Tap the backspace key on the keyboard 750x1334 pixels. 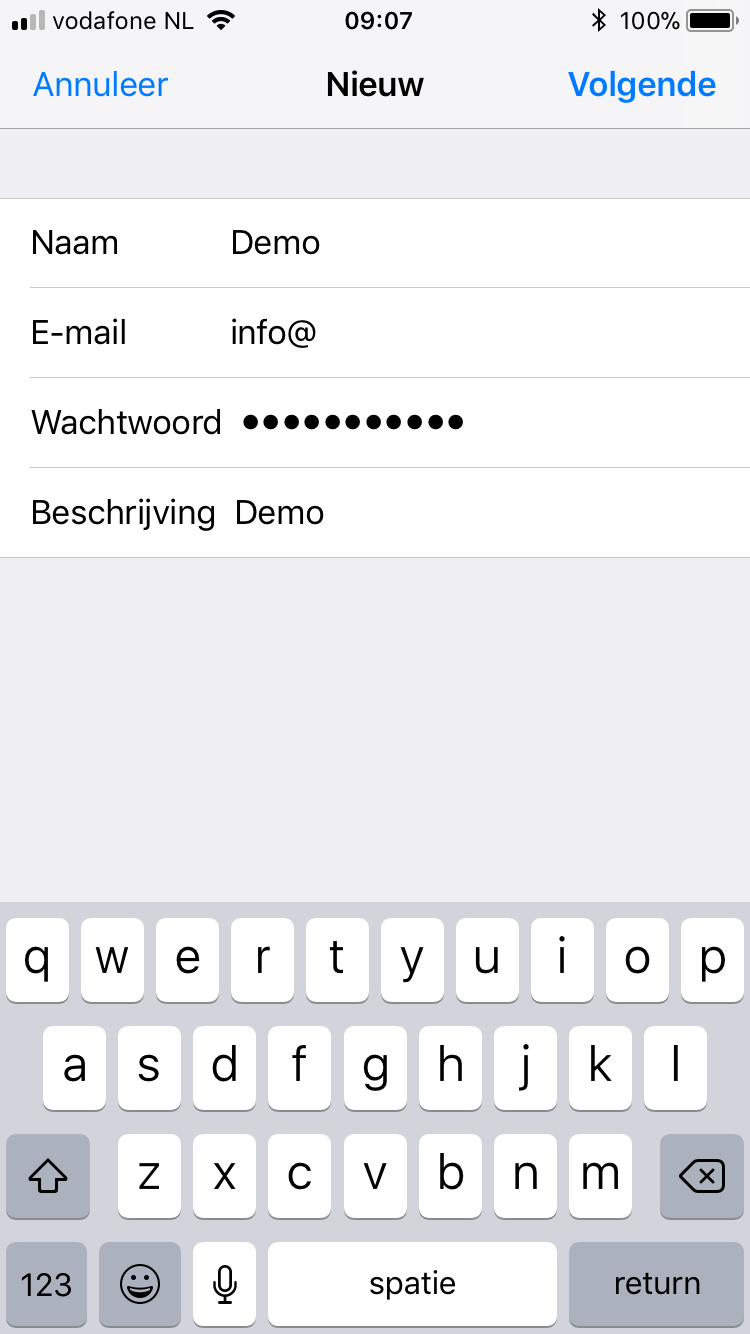point(701,1176)
